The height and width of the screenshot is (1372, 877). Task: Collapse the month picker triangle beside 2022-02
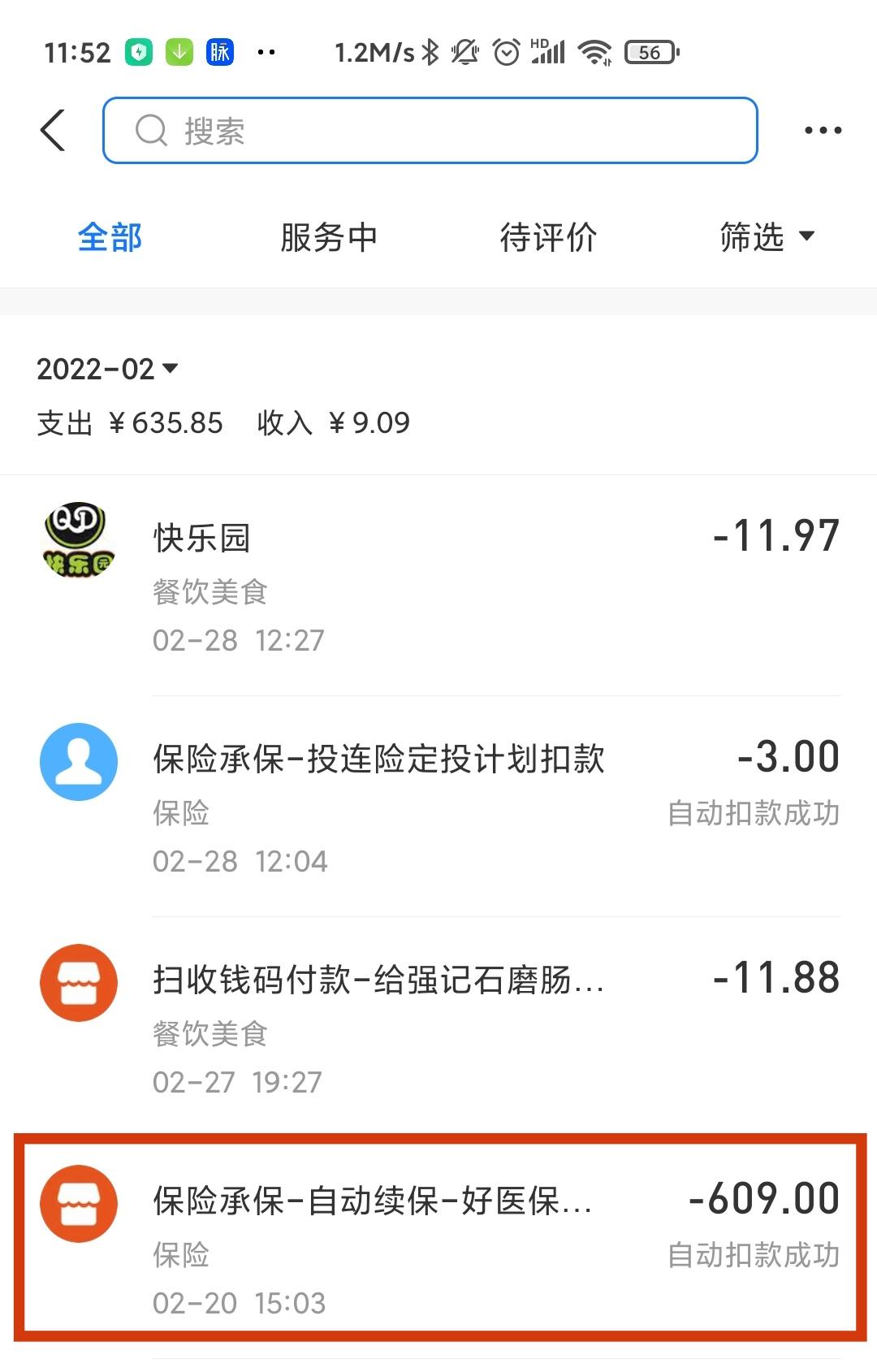(171, 371)
